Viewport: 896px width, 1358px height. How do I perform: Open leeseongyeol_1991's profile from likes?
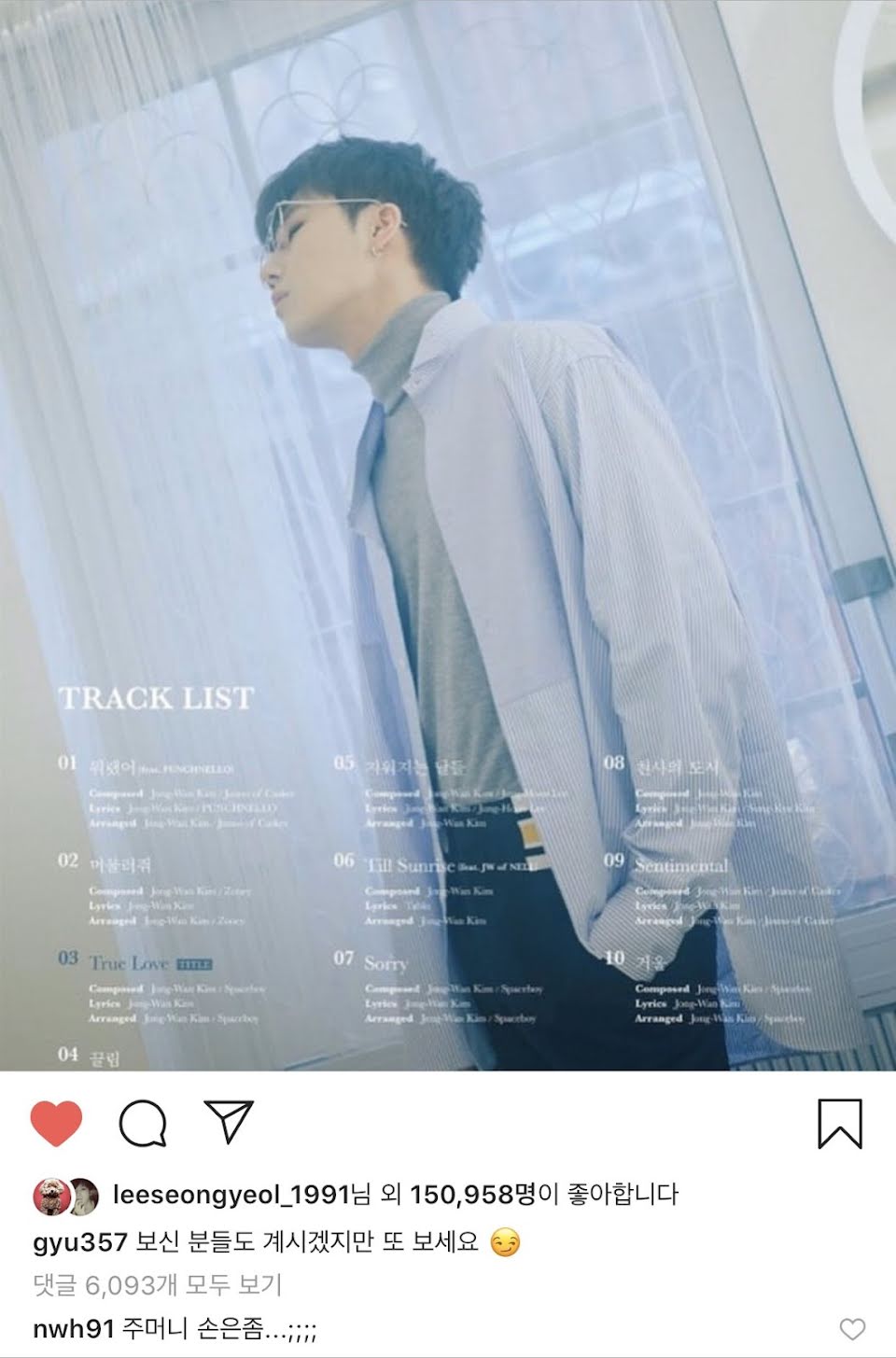[229, 1195]
